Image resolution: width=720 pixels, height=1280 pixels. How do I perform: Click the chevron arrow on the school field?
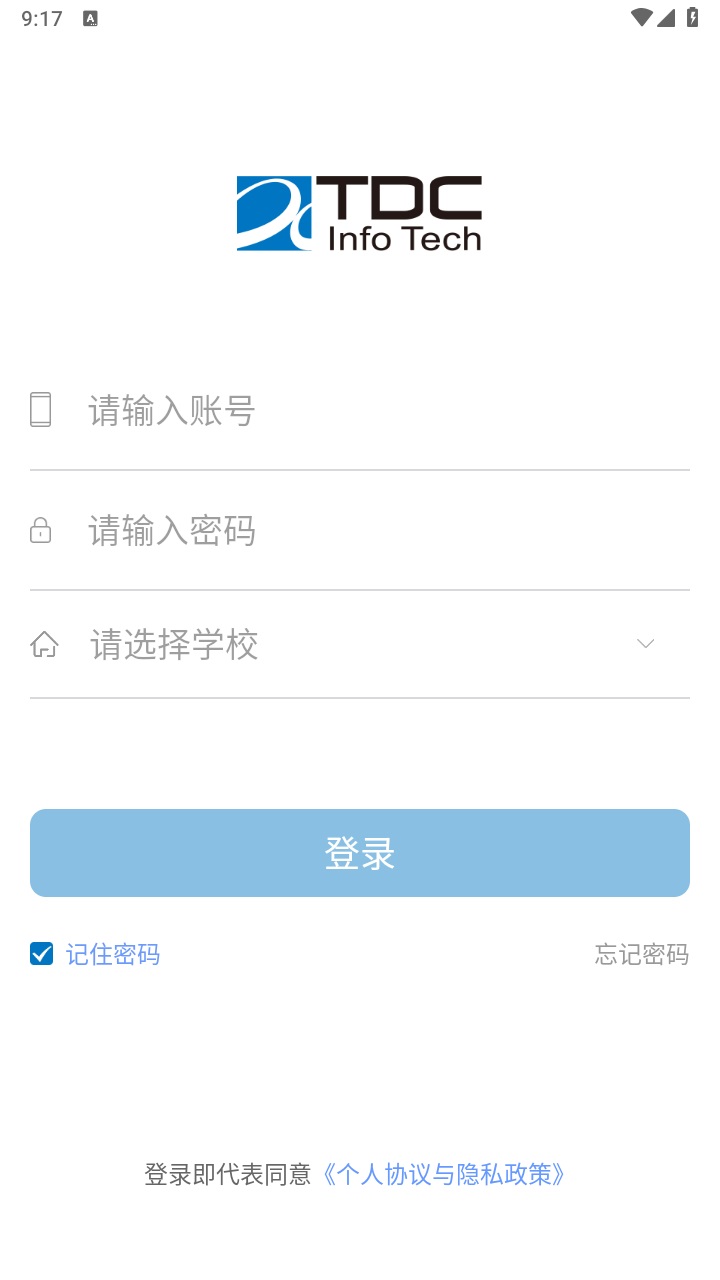[646, 644]
